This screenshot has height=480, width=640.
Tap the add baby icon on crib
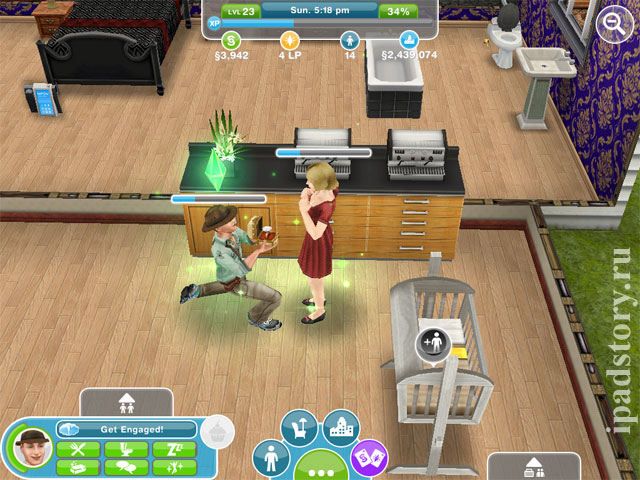[x=433, y=344]
